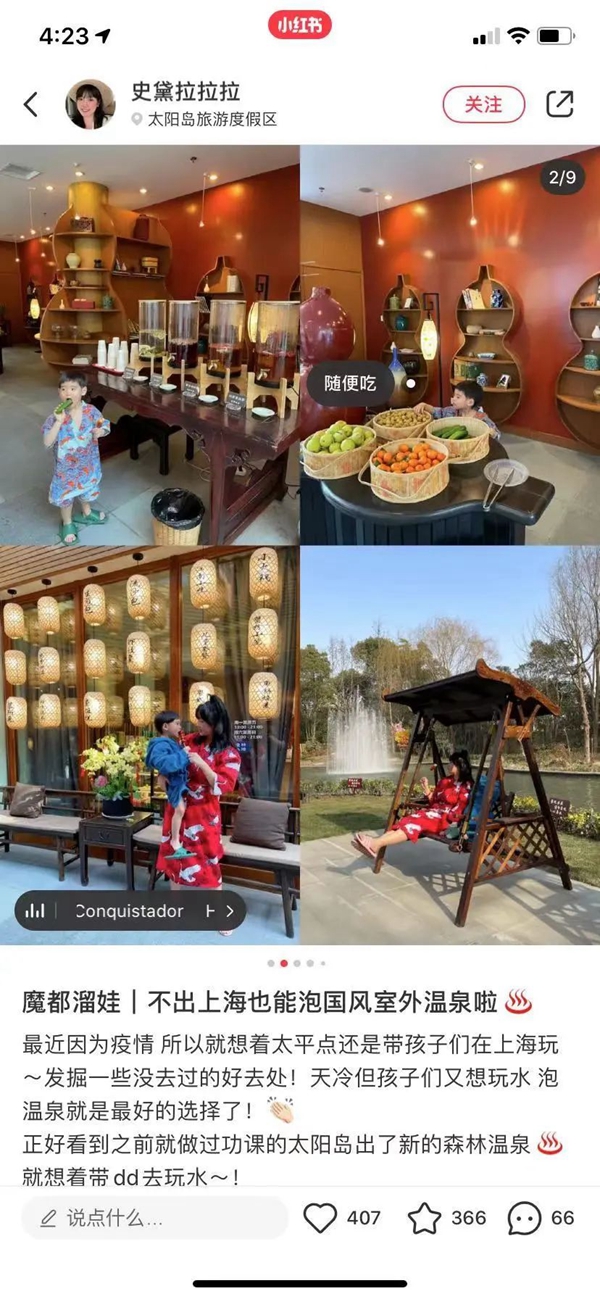Tap the 随便吃 photo tag
The width and height of the screenshot is (600, 1299).
350,383
